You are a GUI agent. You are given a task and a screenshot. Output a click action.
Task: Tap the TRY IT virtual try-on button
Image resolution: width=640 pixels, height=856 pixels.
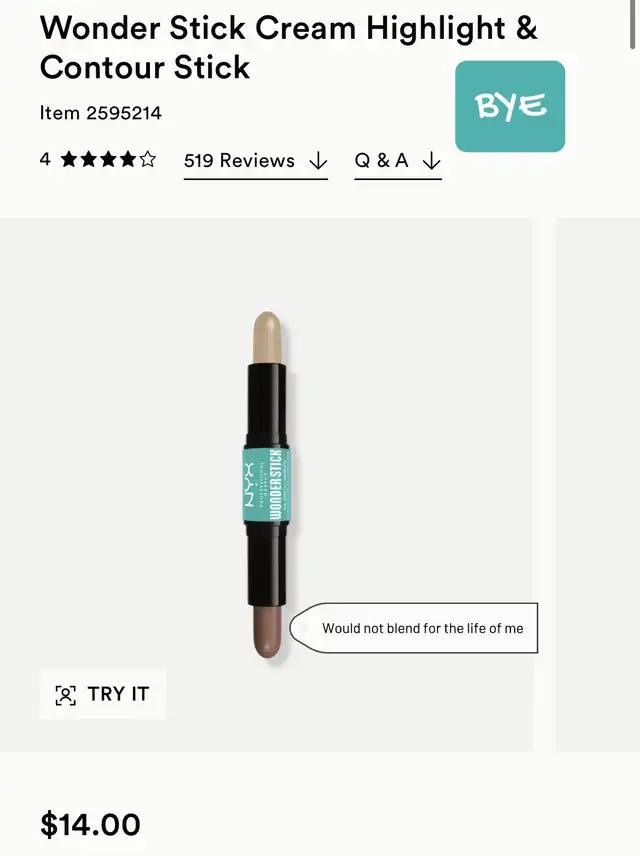coord(103,694)
